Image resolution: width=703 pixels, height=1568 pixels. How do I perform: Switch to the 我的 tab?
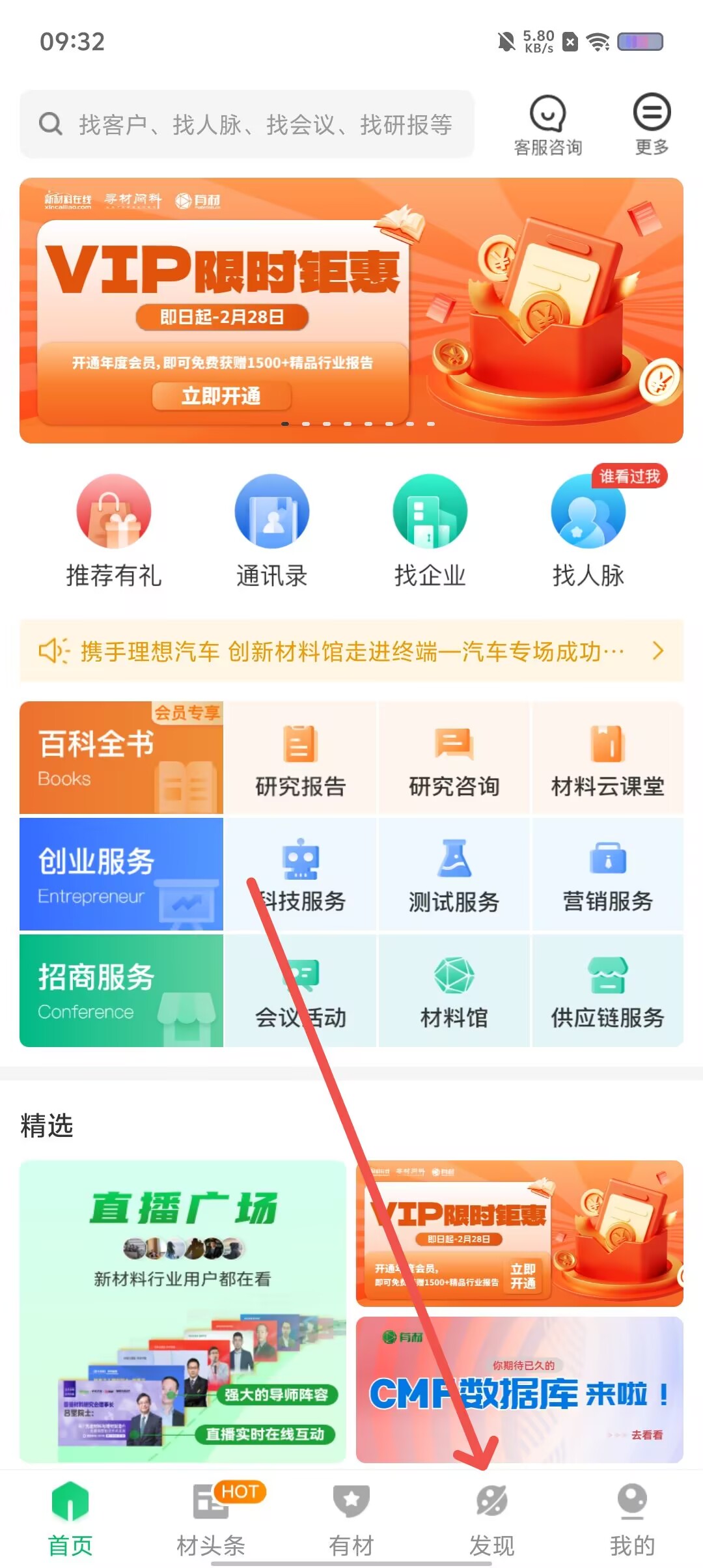632,1519
